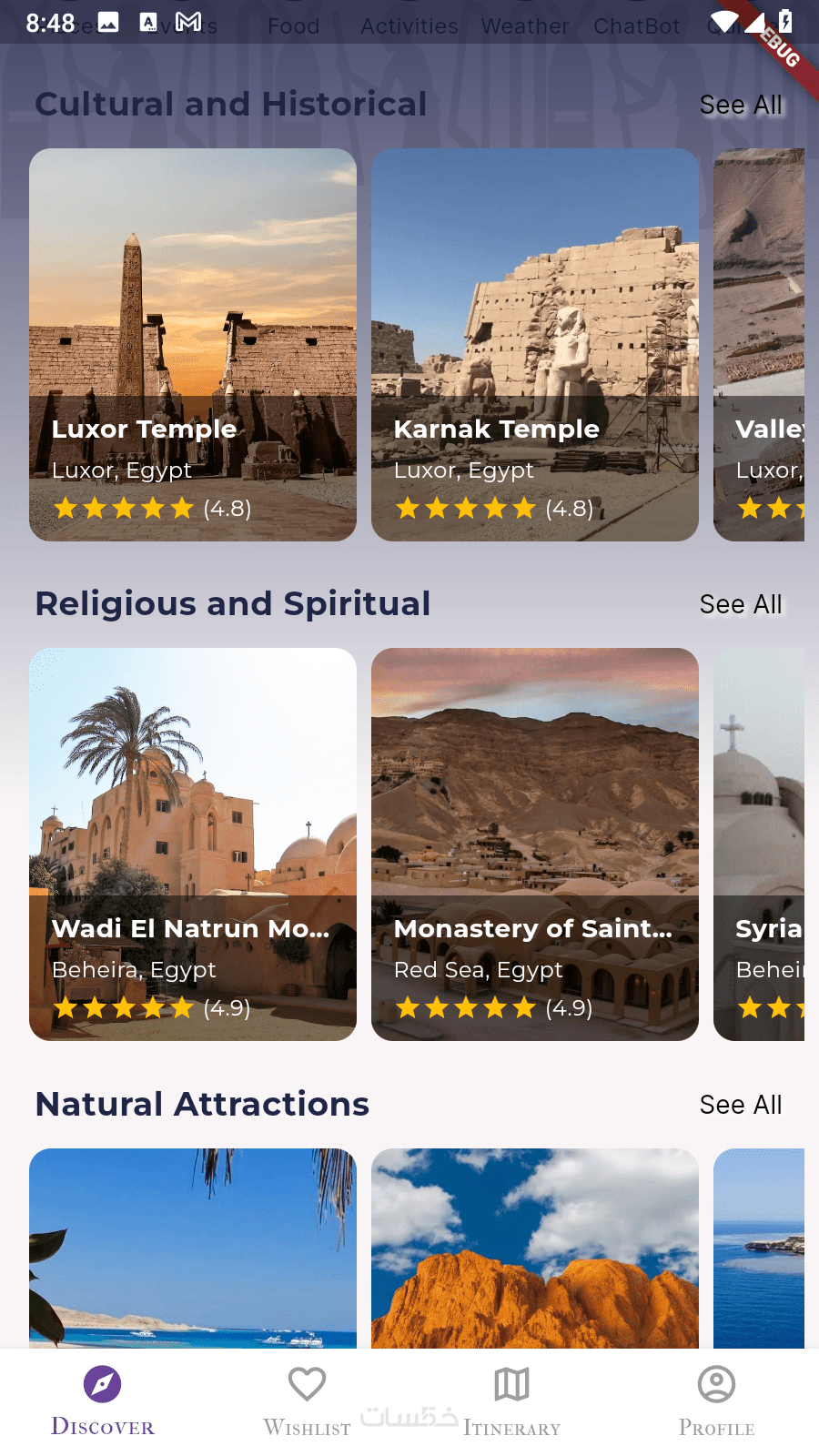Open the orange rock mountain attraction card
The width and height of the screenshot is (819, 1456).
point(535,1247)
